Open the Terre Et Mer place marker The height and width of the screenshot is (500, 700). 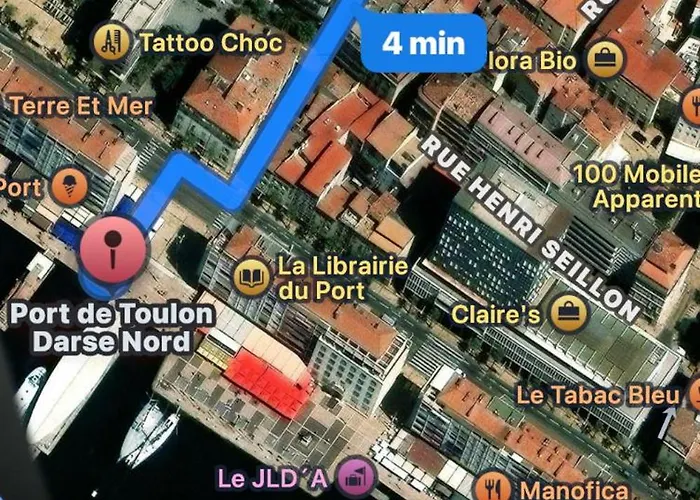pos(82,105)
